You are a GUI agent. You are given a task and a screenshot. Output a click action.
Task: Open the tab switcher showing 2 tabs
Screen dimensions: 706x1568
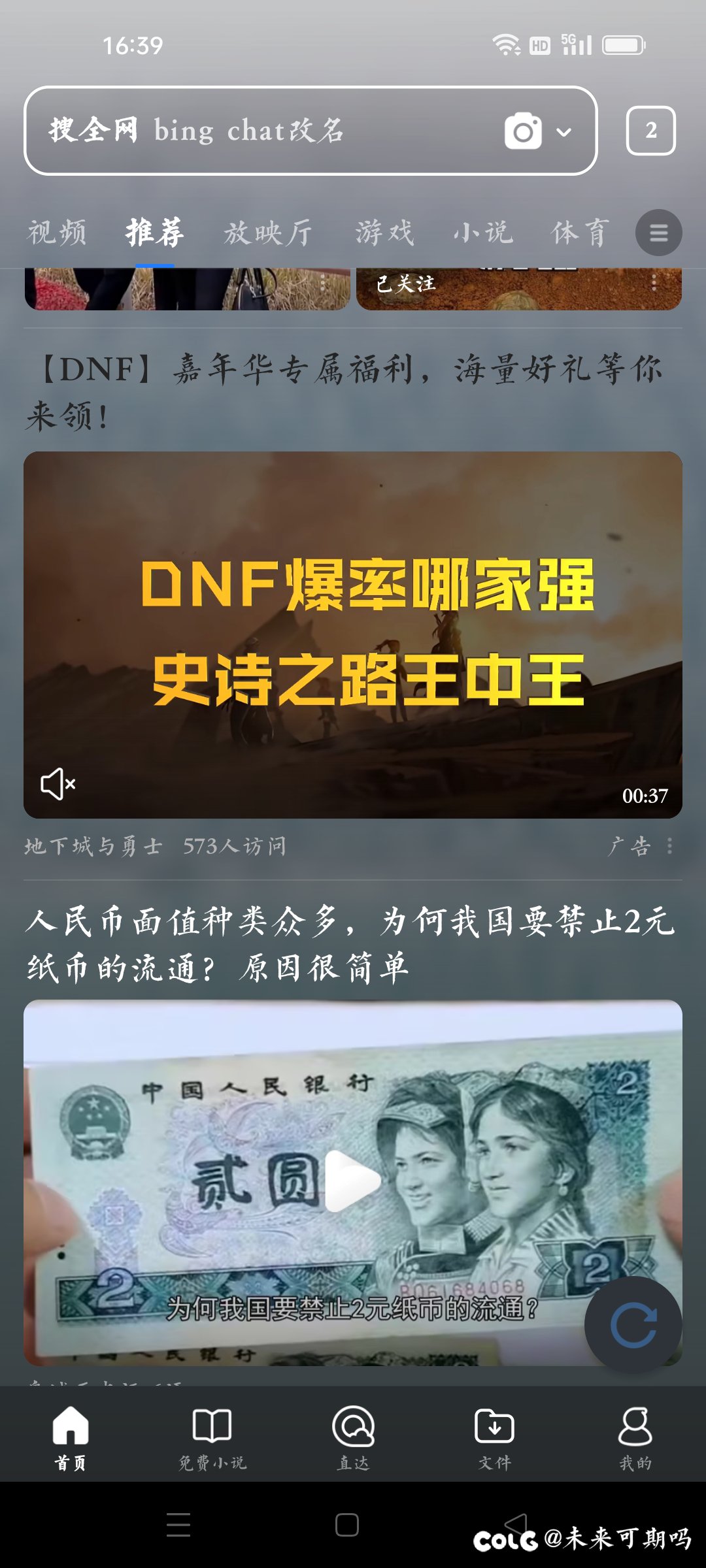point(650,131)
